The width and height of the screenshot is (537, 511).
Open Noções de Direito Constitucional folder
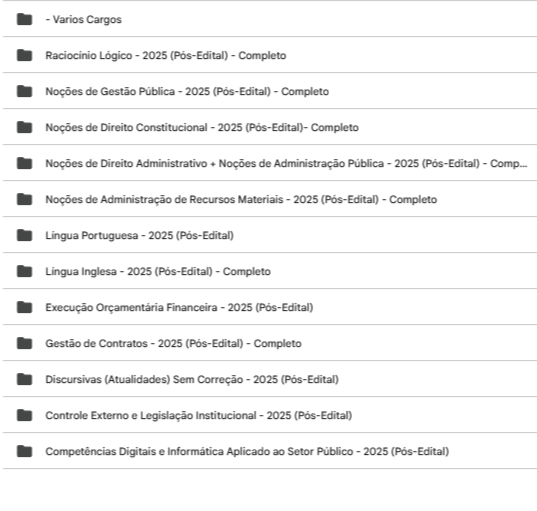coord(270,127)
